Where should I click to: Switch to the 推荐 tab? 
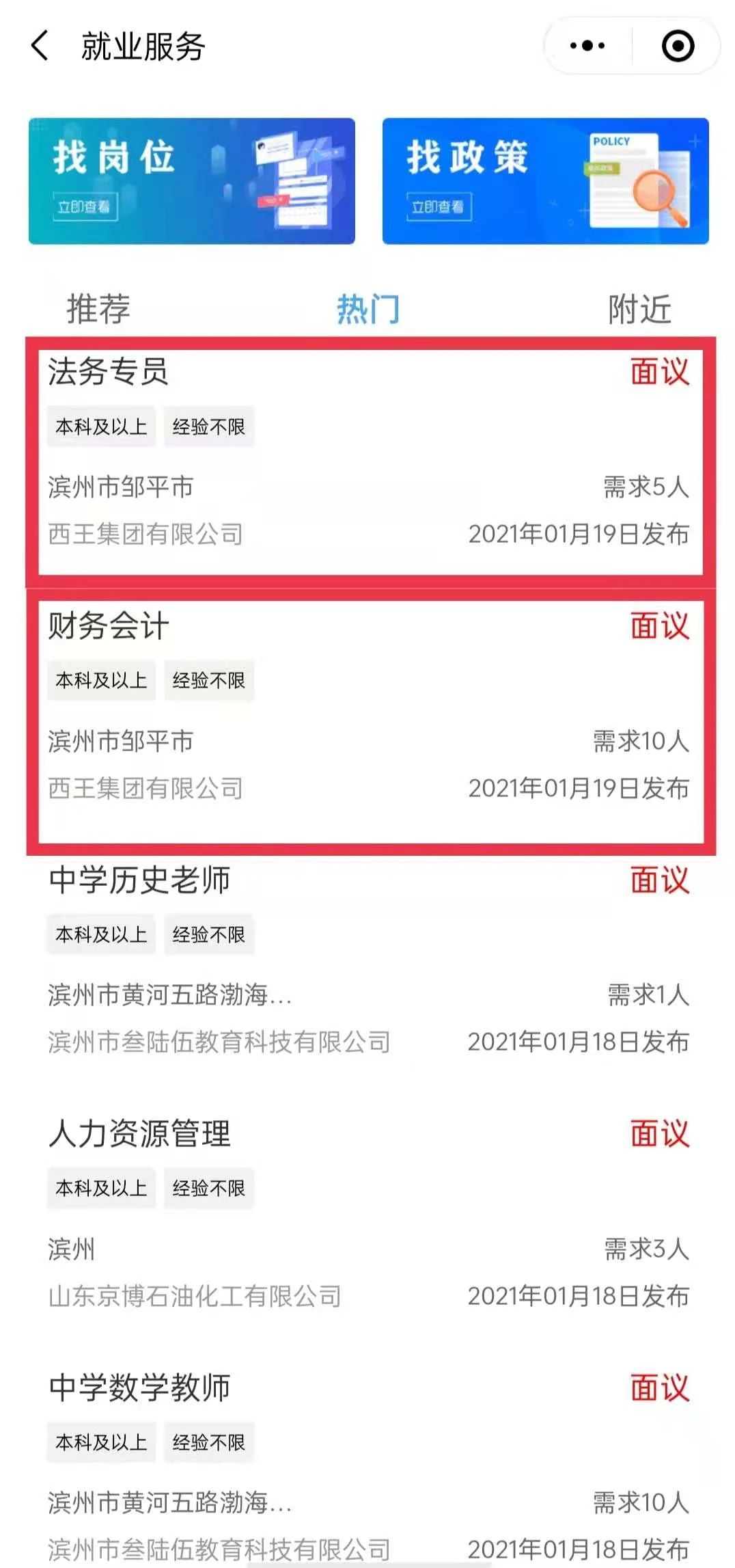click(97, 310)
